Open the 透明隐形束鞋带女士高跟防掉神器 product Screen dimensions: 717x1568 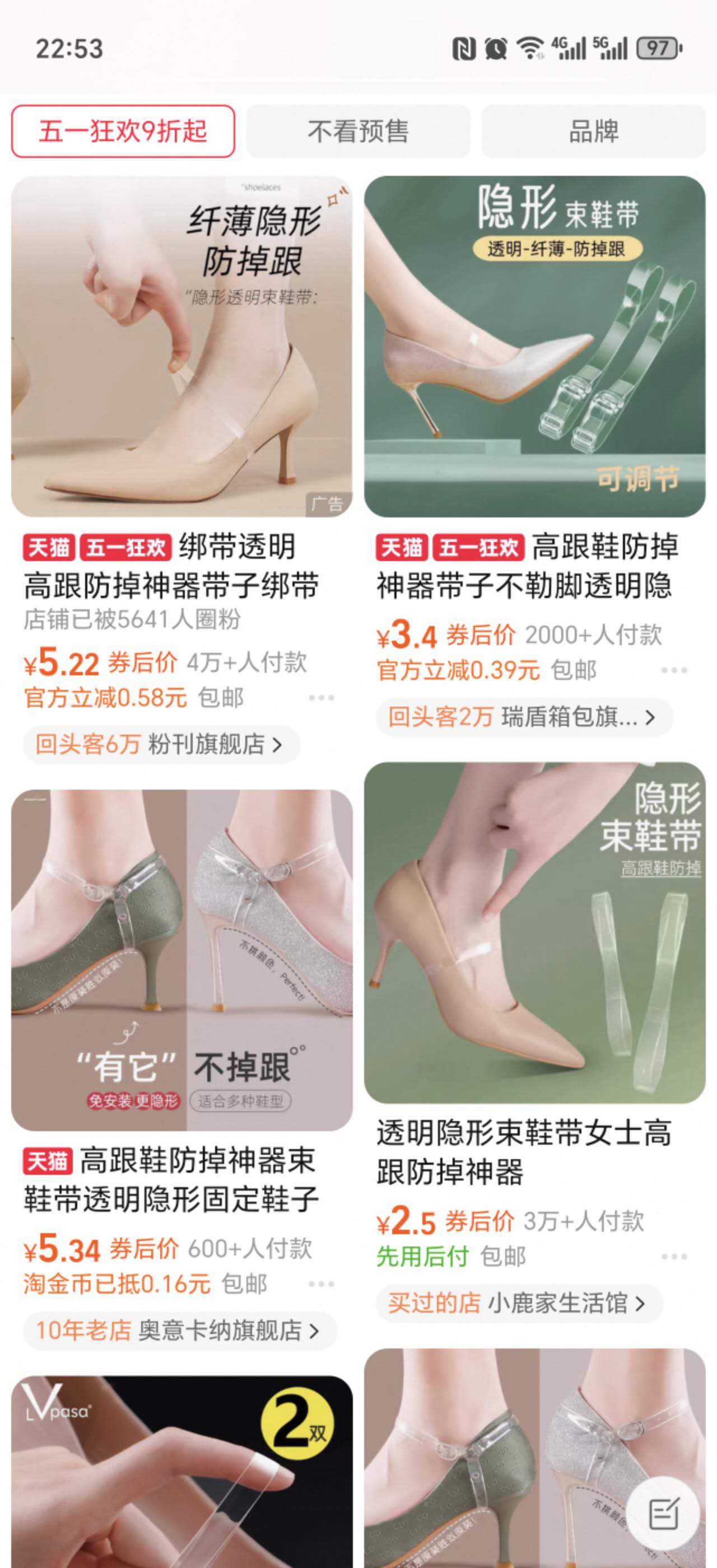tap(534, 932)
